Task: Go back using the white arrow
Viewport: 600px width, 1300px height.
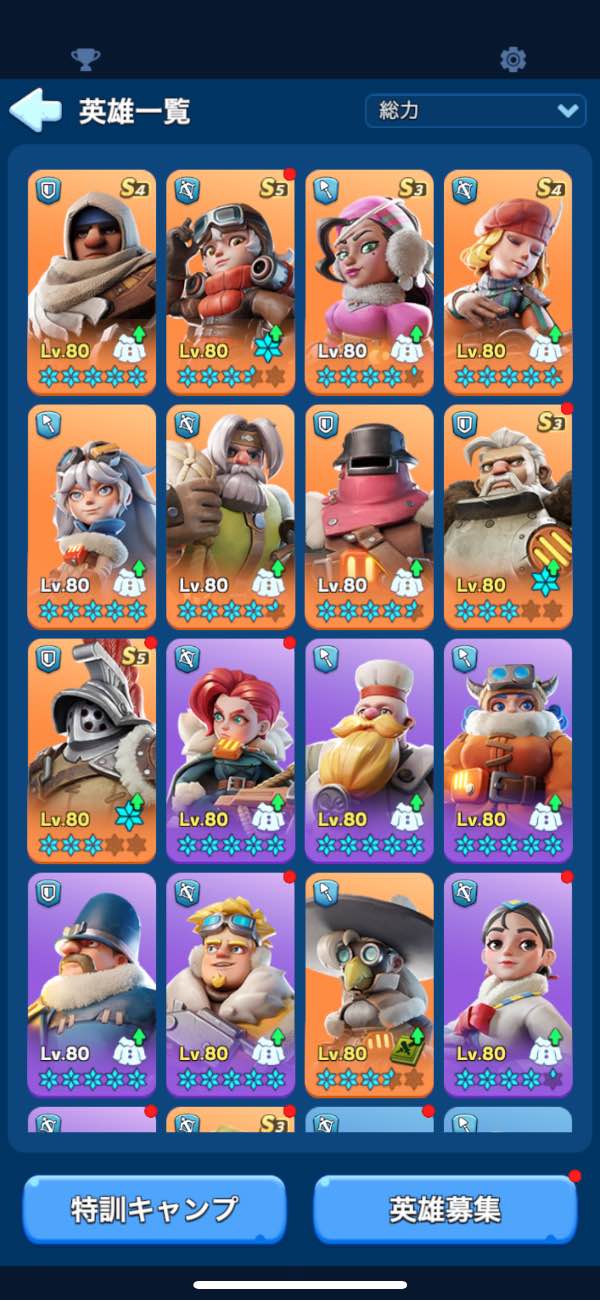Action: tap(36, 110)
